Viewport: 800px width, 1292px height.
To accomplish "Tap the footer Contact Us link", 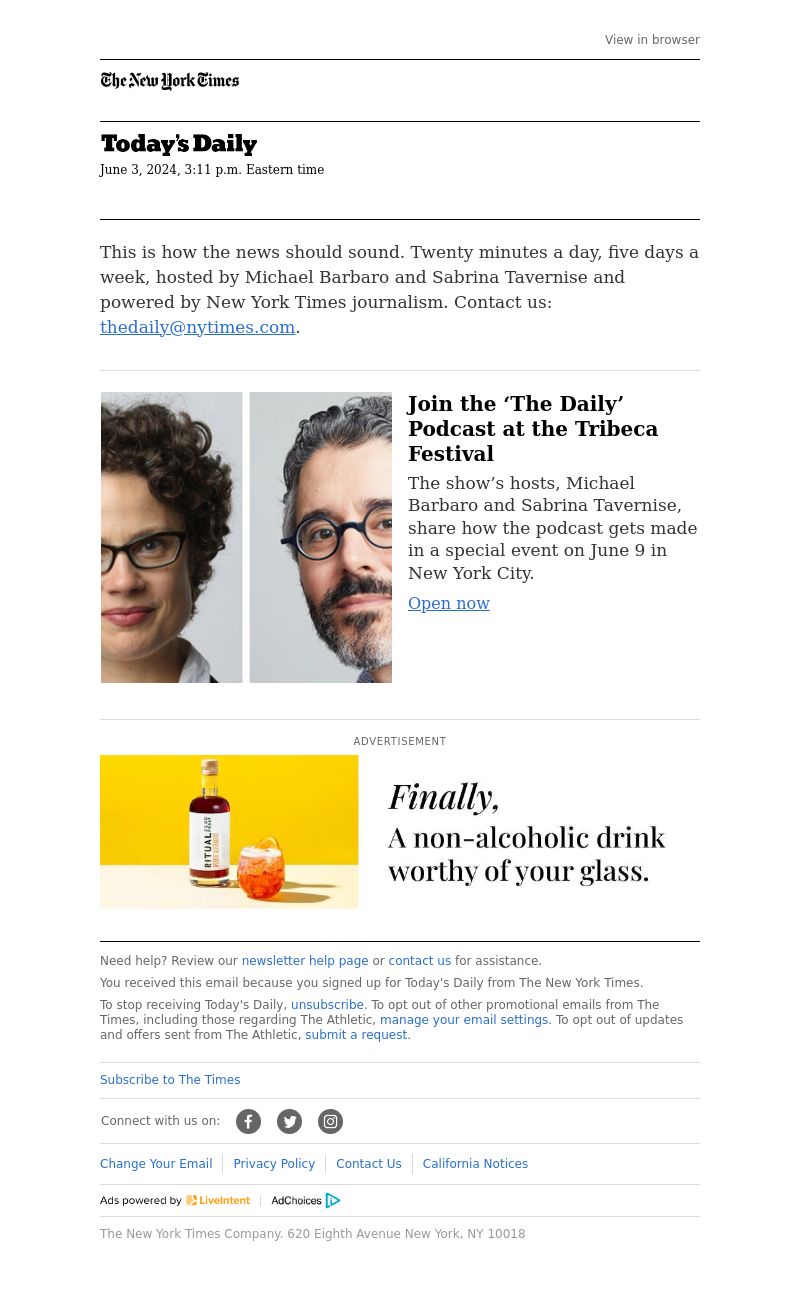I will coord(368,1164).
